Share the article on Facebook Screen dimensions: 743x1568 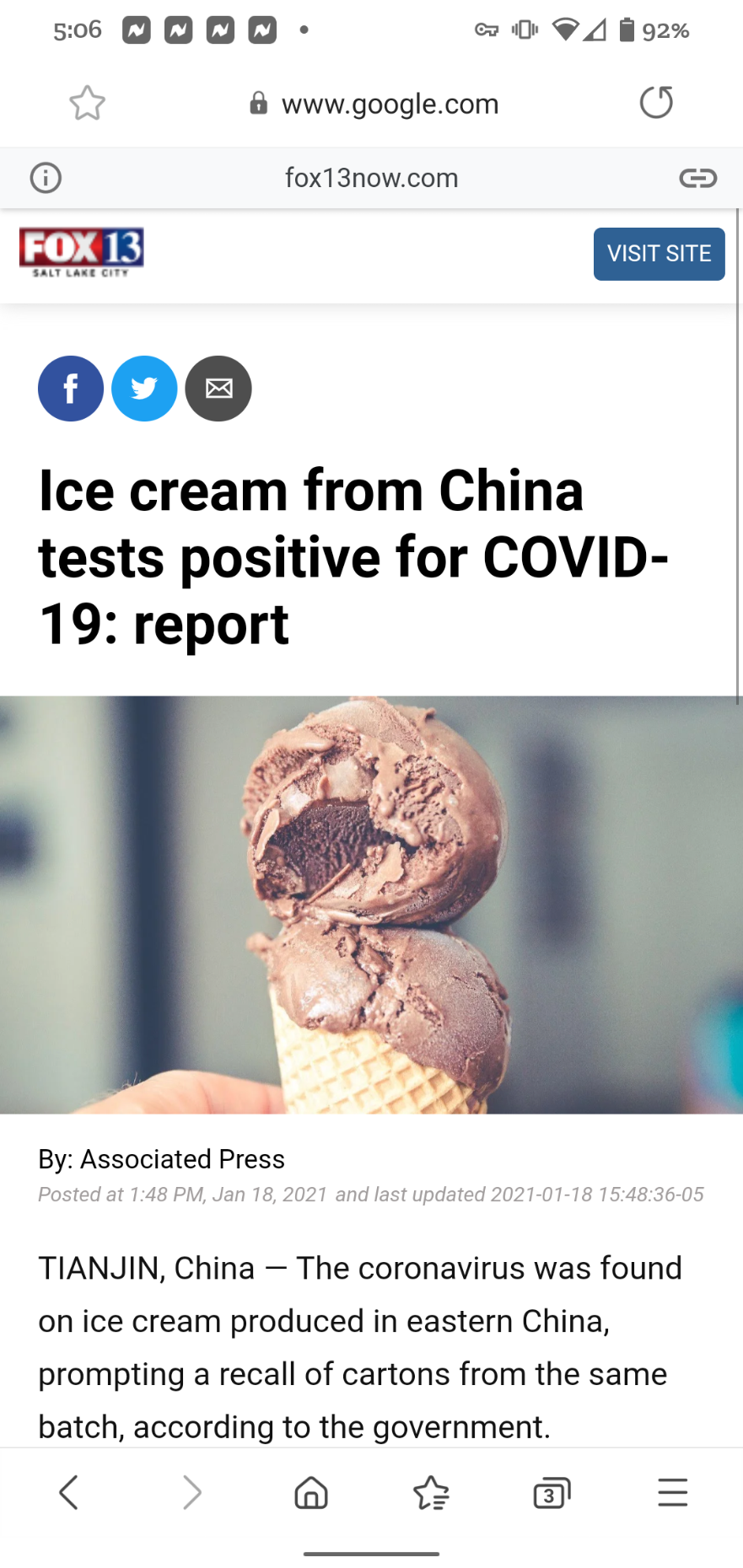(71, 389)
